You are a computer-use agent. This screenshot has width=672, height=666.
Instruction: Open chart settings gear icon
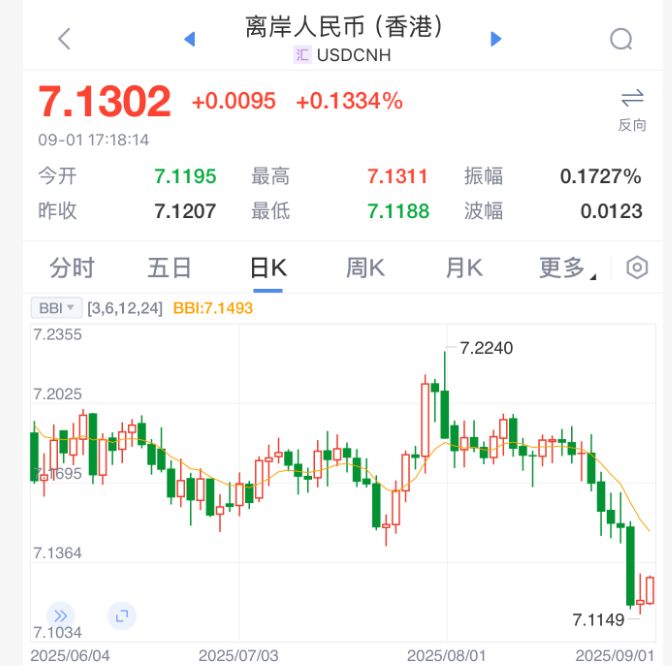tap(637, 268)
